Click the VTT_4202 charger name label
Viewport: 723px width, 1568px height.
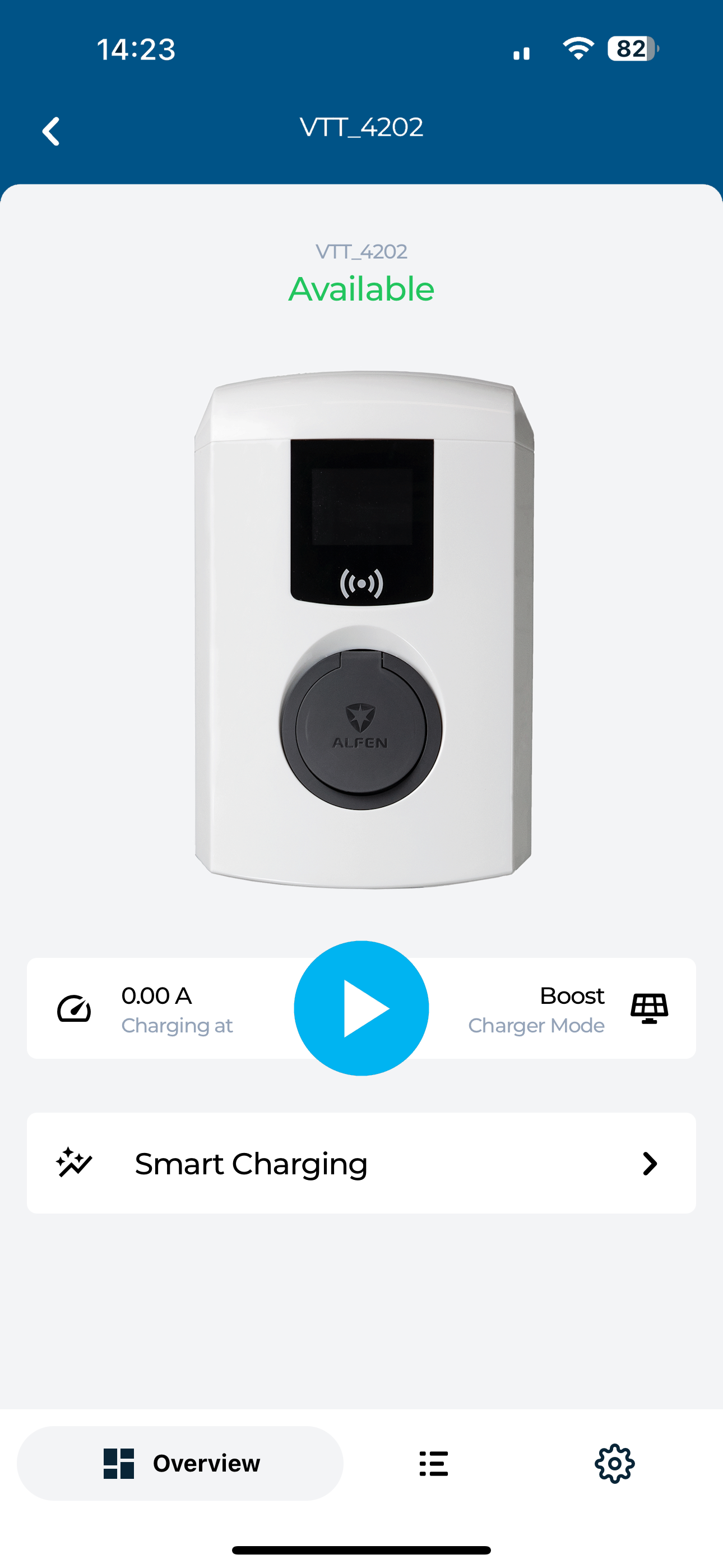coord(361,251)
